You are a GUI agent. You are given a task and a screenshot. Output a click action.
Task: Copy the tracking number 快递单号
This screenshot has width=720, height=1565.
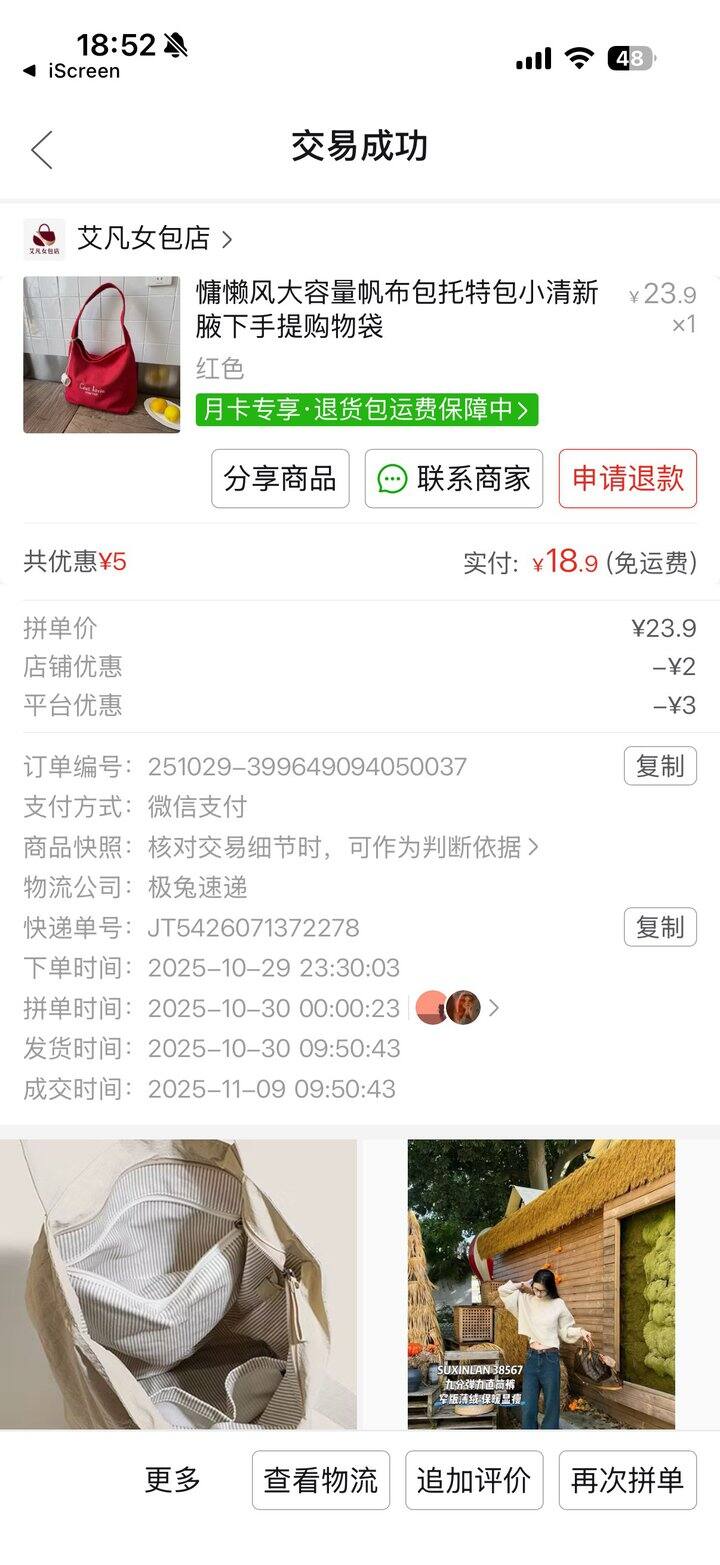point(660,928)
